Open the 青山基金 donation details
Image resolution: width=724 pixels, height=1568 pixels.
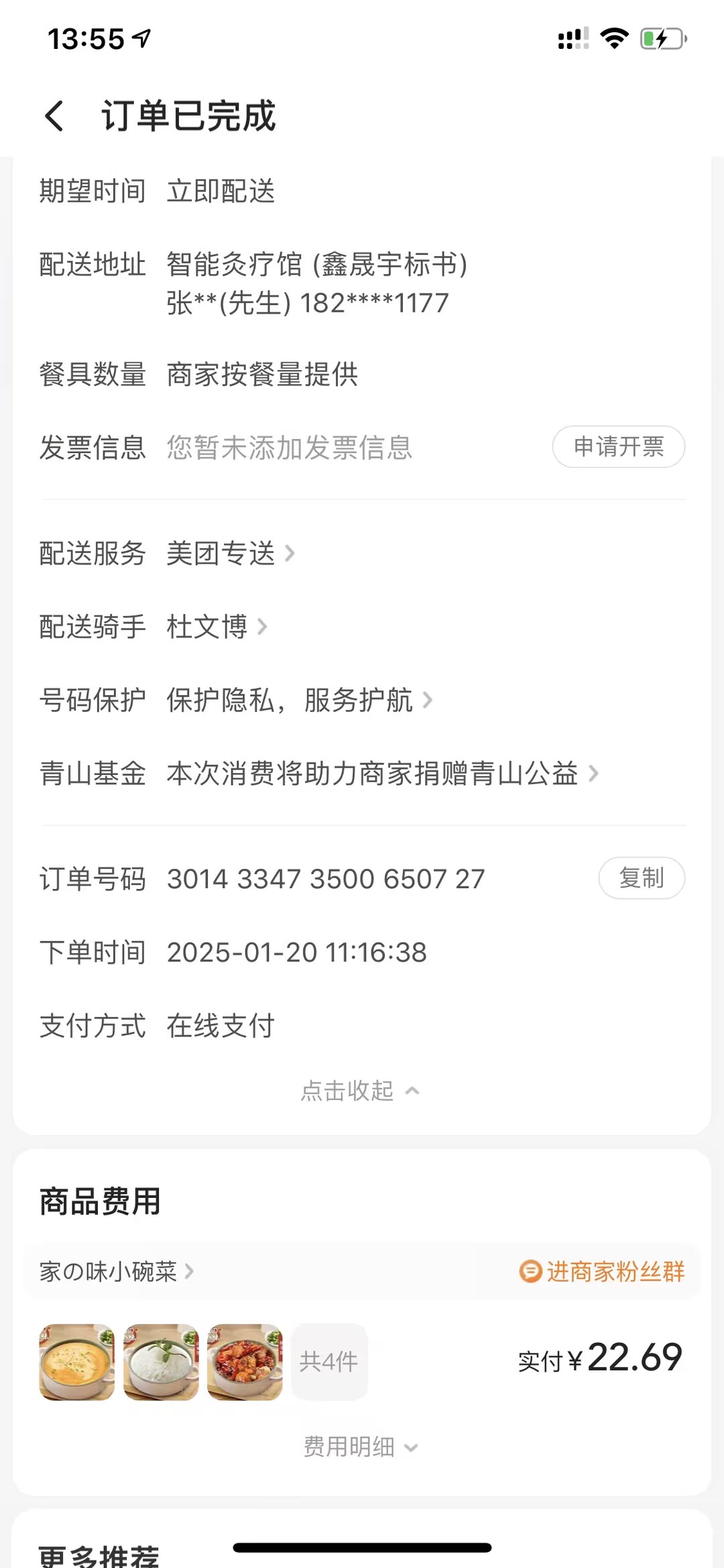(x=382, y=774)
